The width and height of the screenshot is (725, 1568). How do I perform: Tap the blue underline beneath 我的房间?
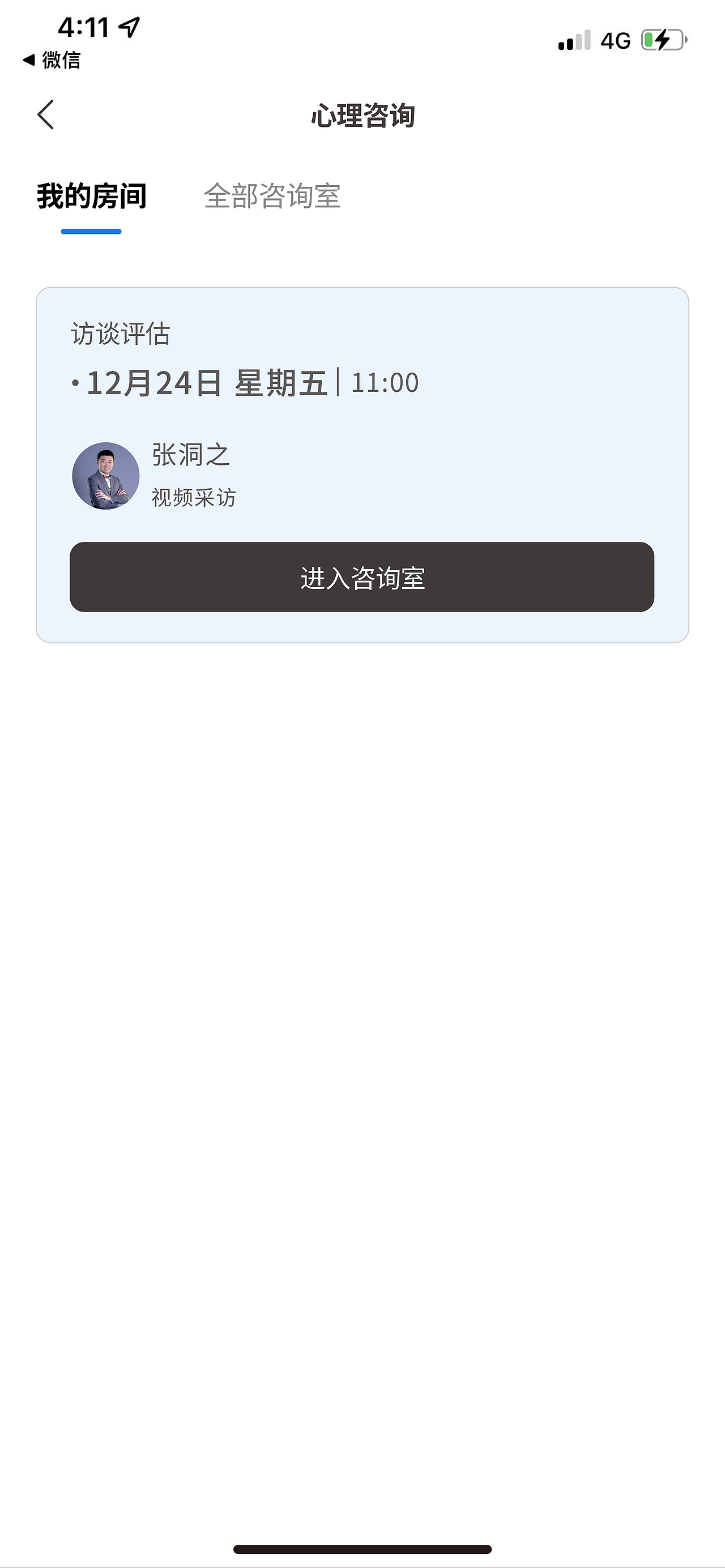click(x=91, y=231)
